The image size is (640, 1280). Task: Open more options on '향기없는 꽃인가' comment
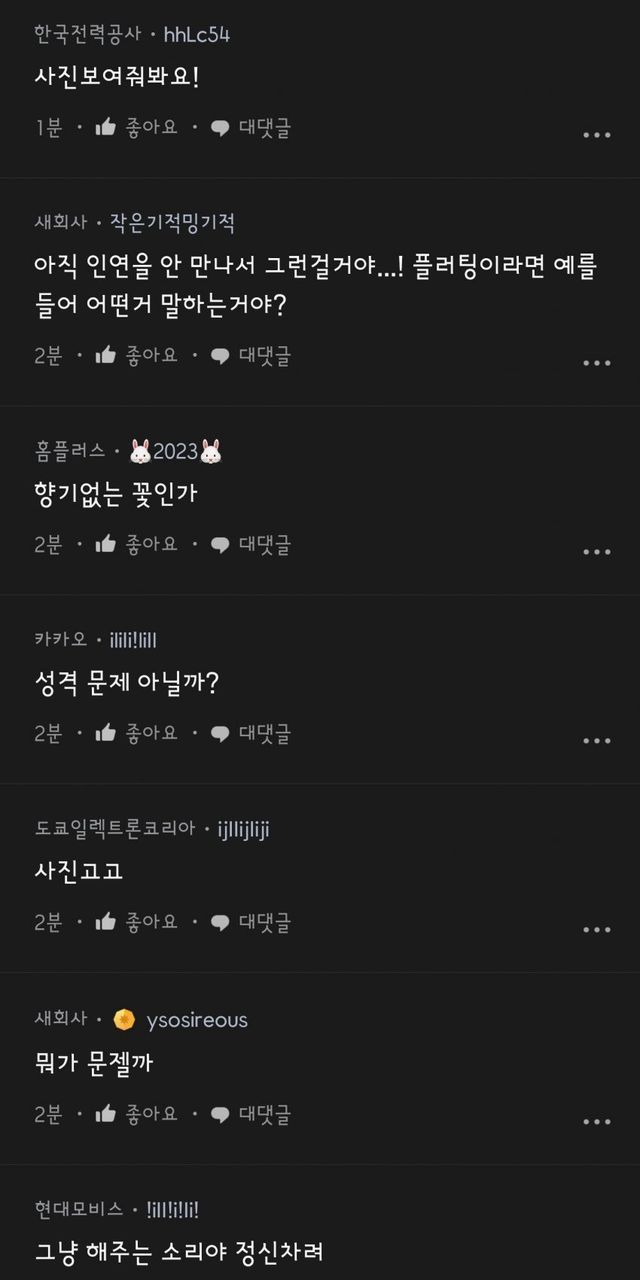596,551
